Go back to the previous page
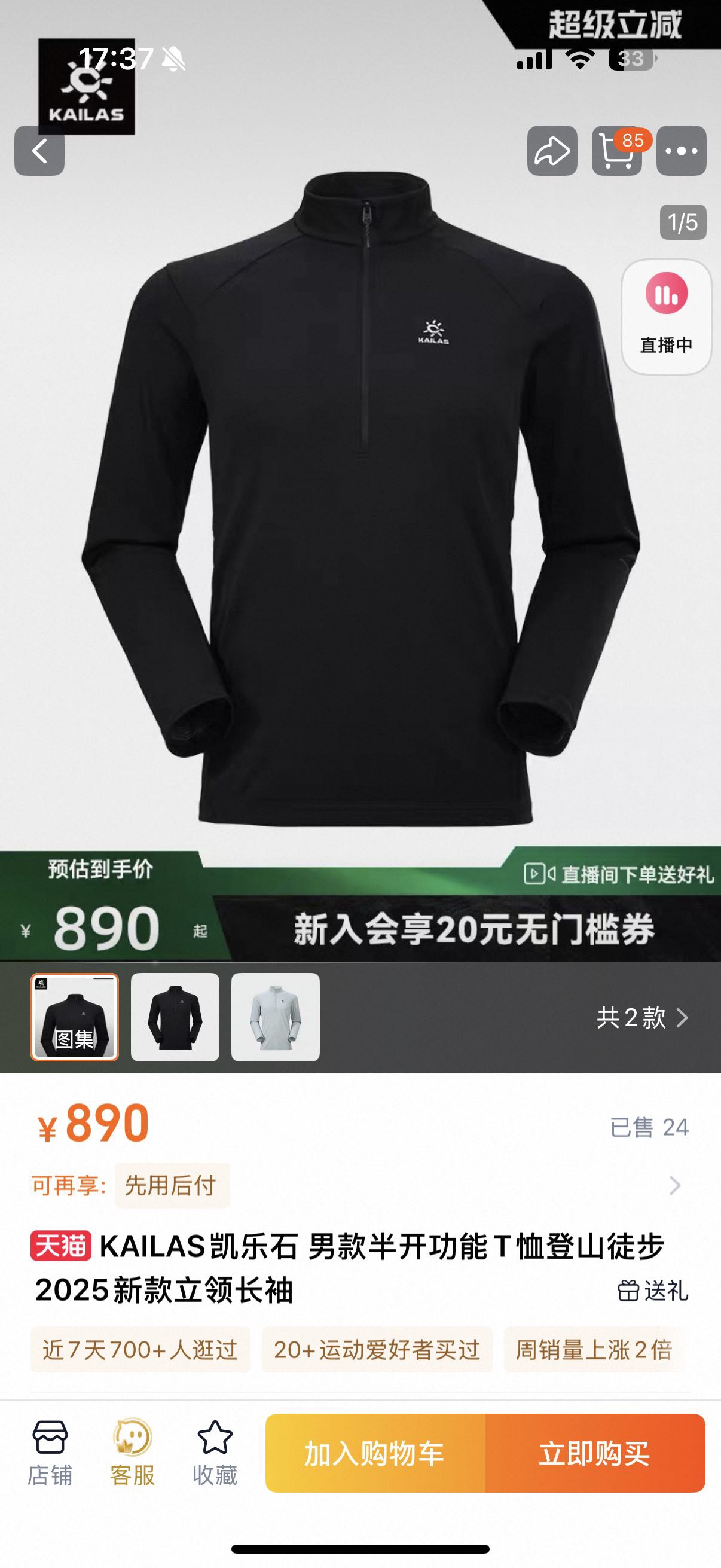 pyautogui.click(x=39, y=150)
